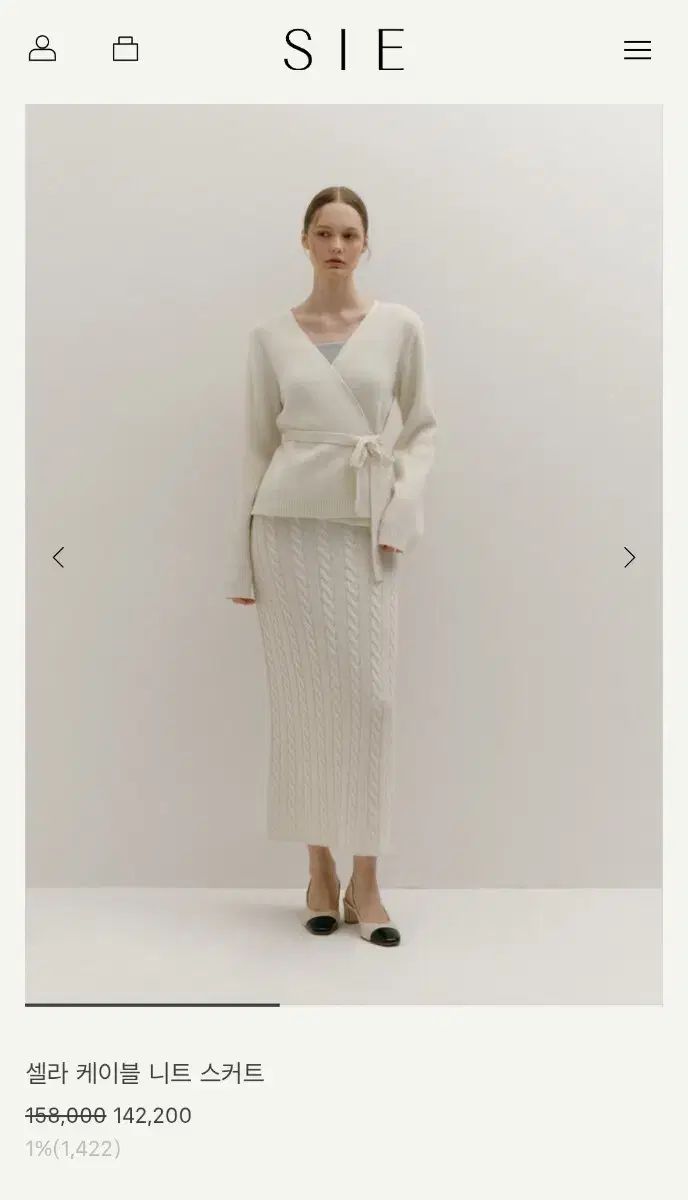Open the hamburger menu
The height and width of the screenshot is (1200, 688).
tap(637, 50)
